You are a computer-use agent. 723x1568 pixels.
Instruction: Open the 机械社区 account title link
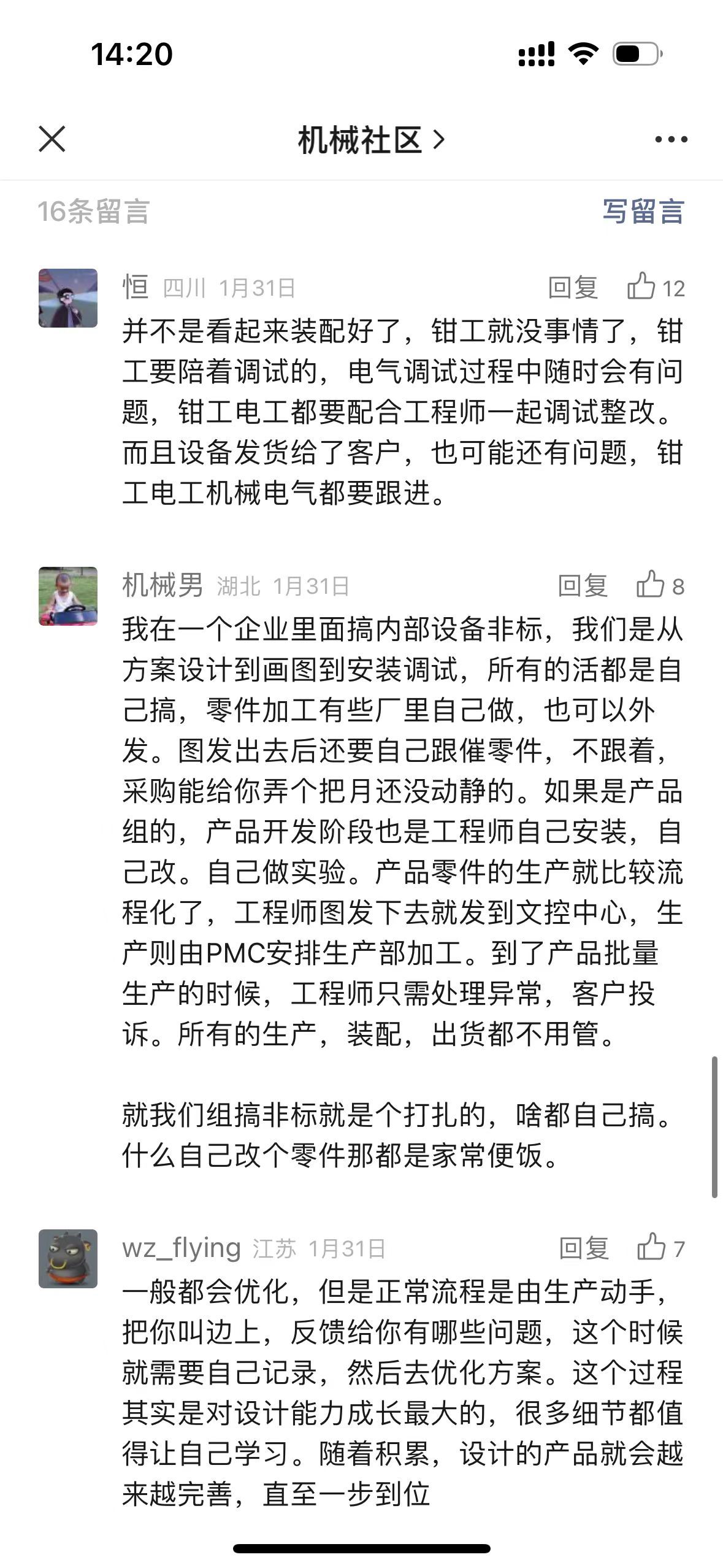click(370, 140)
